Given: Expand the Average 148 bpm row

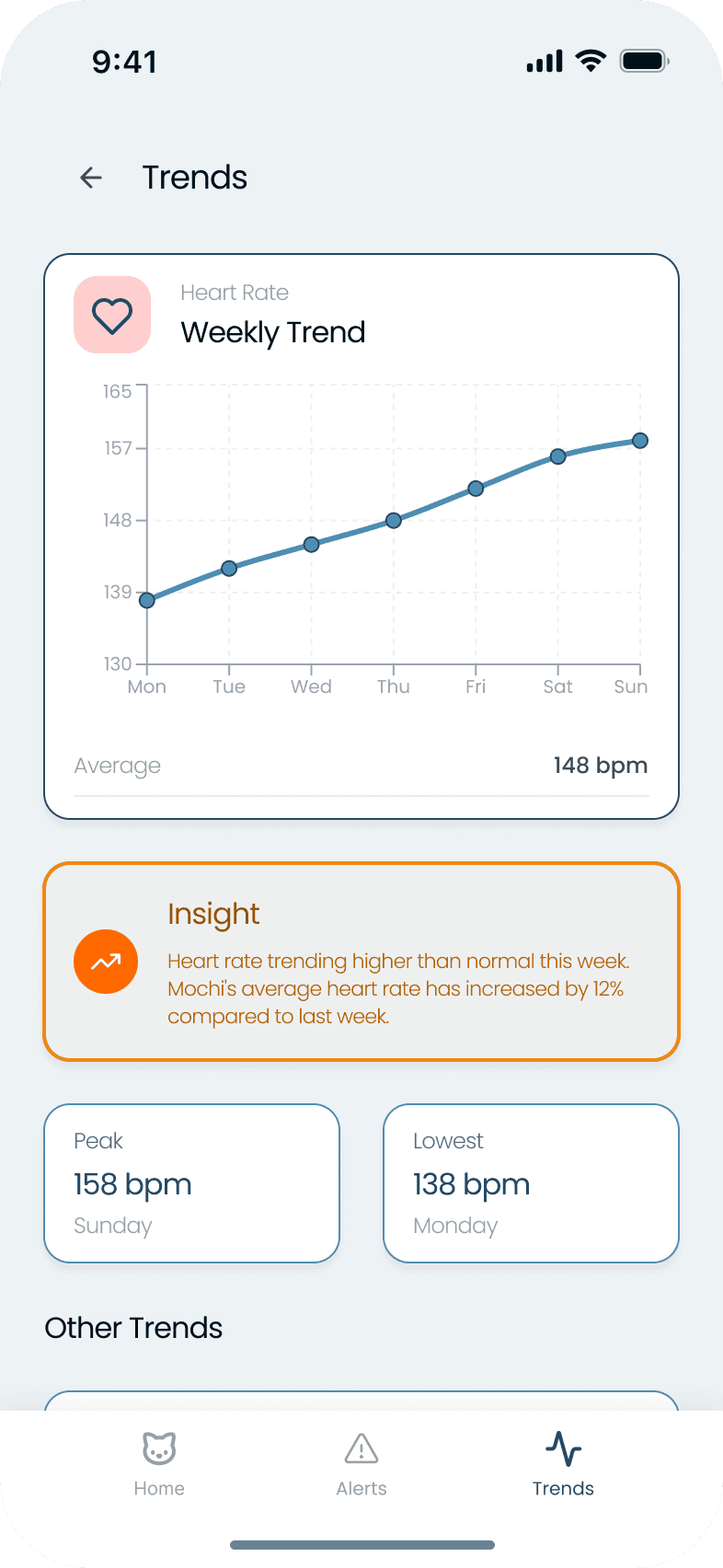Looking at the screenshot, I should 361,766.
